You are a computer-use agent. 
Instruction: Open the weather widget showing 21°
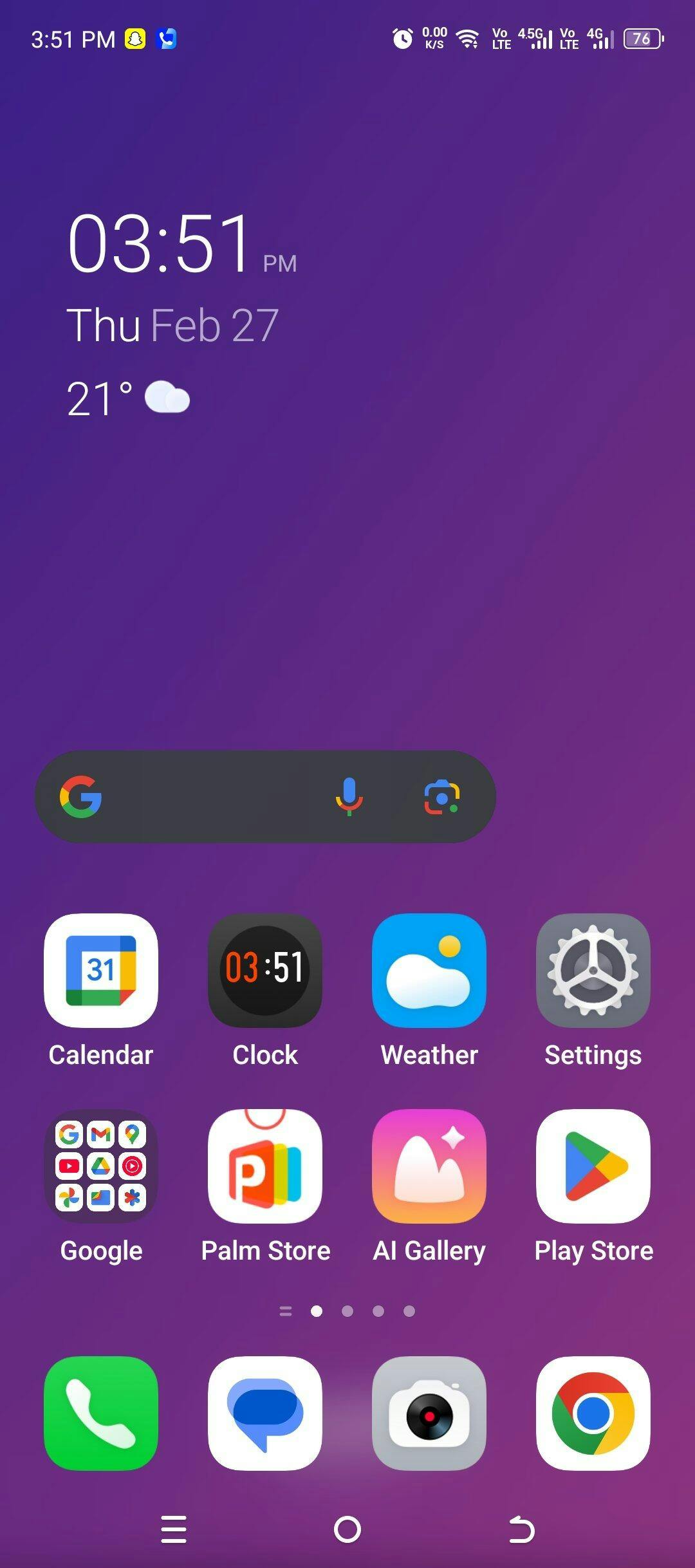coord(127,398)
